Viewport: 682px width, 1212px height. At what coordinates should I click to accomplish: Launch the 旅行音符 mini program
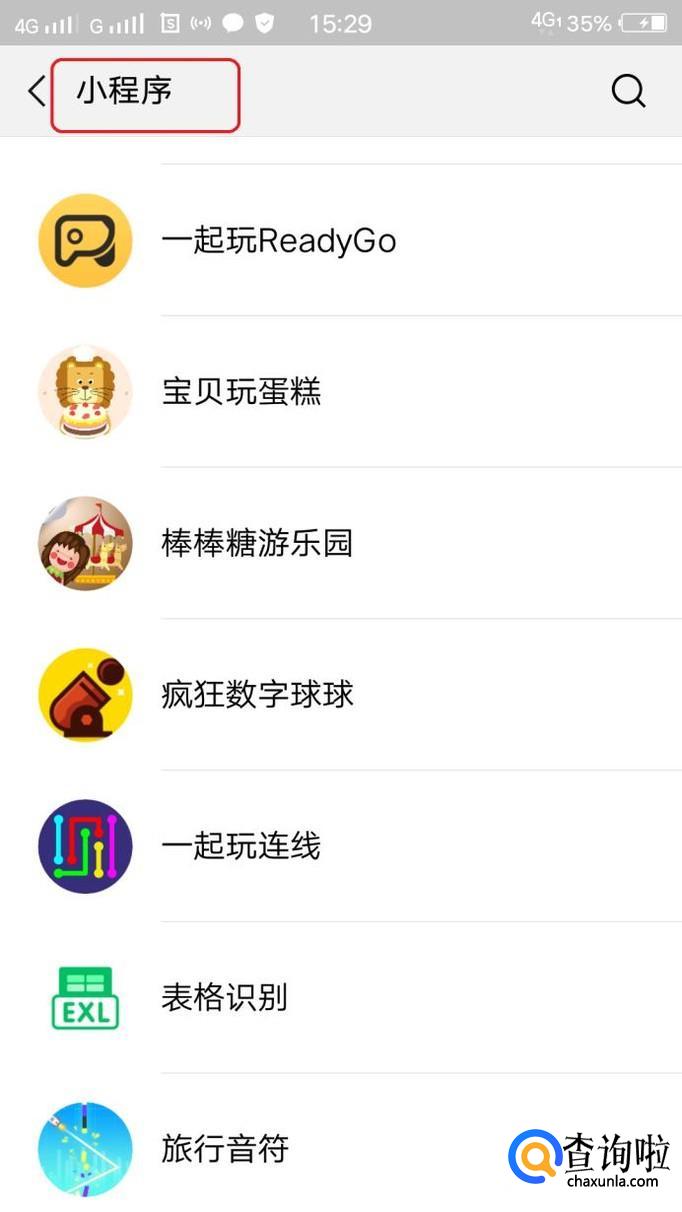point(225,1149)
